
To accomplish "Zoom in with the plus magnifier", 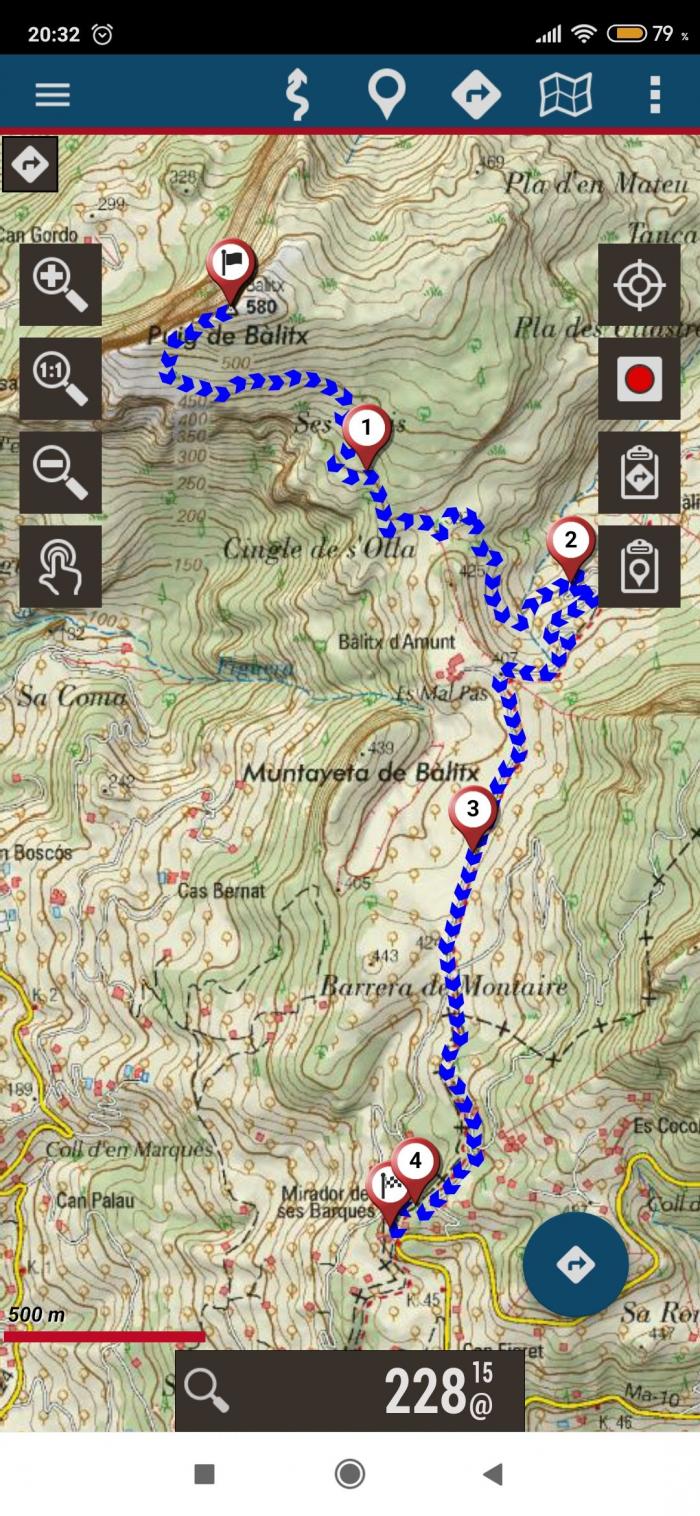I will point(61,285).
